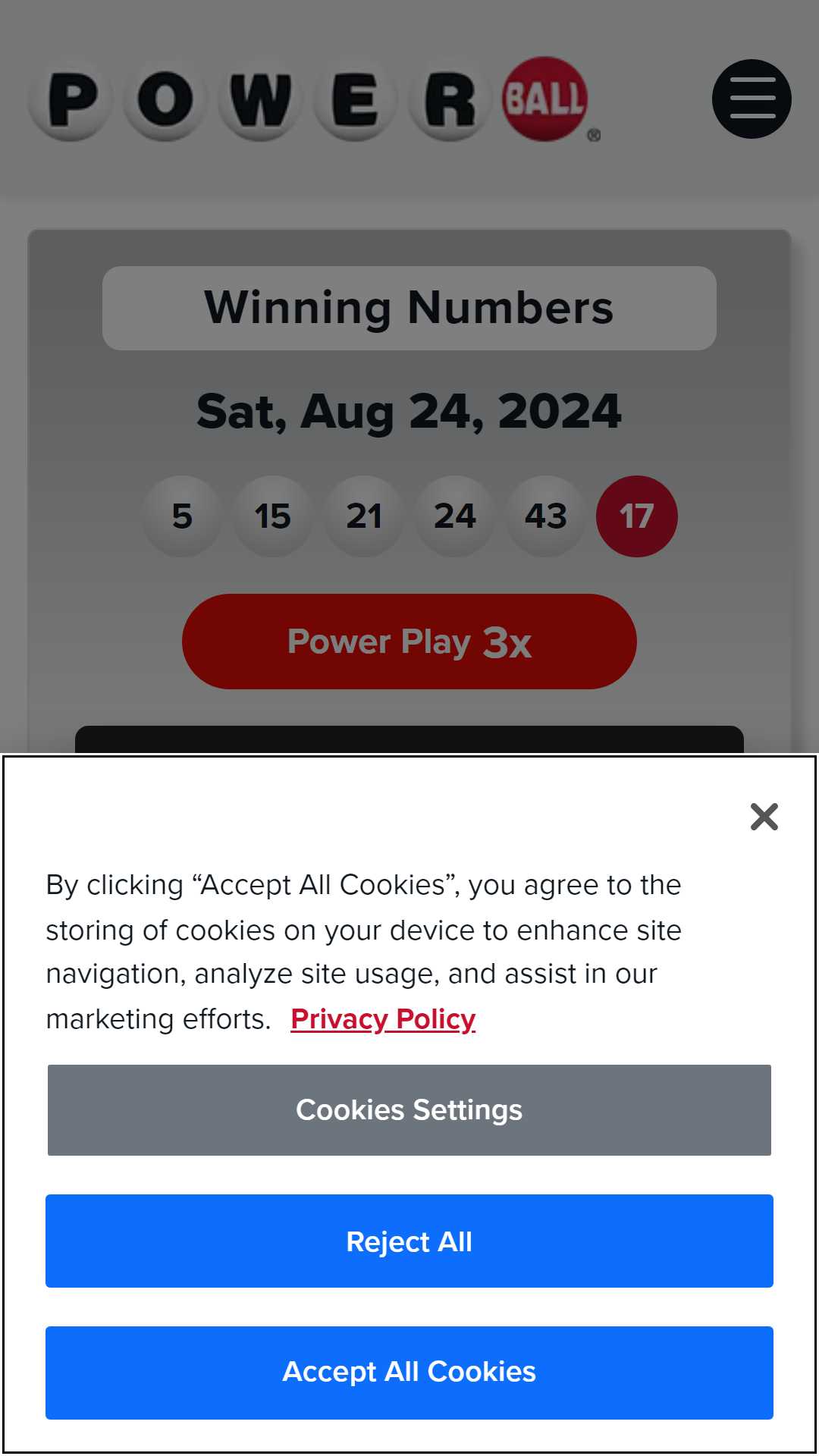Close the cookie consent banner
The image size is (819, 1456).
tap(764, 817)
